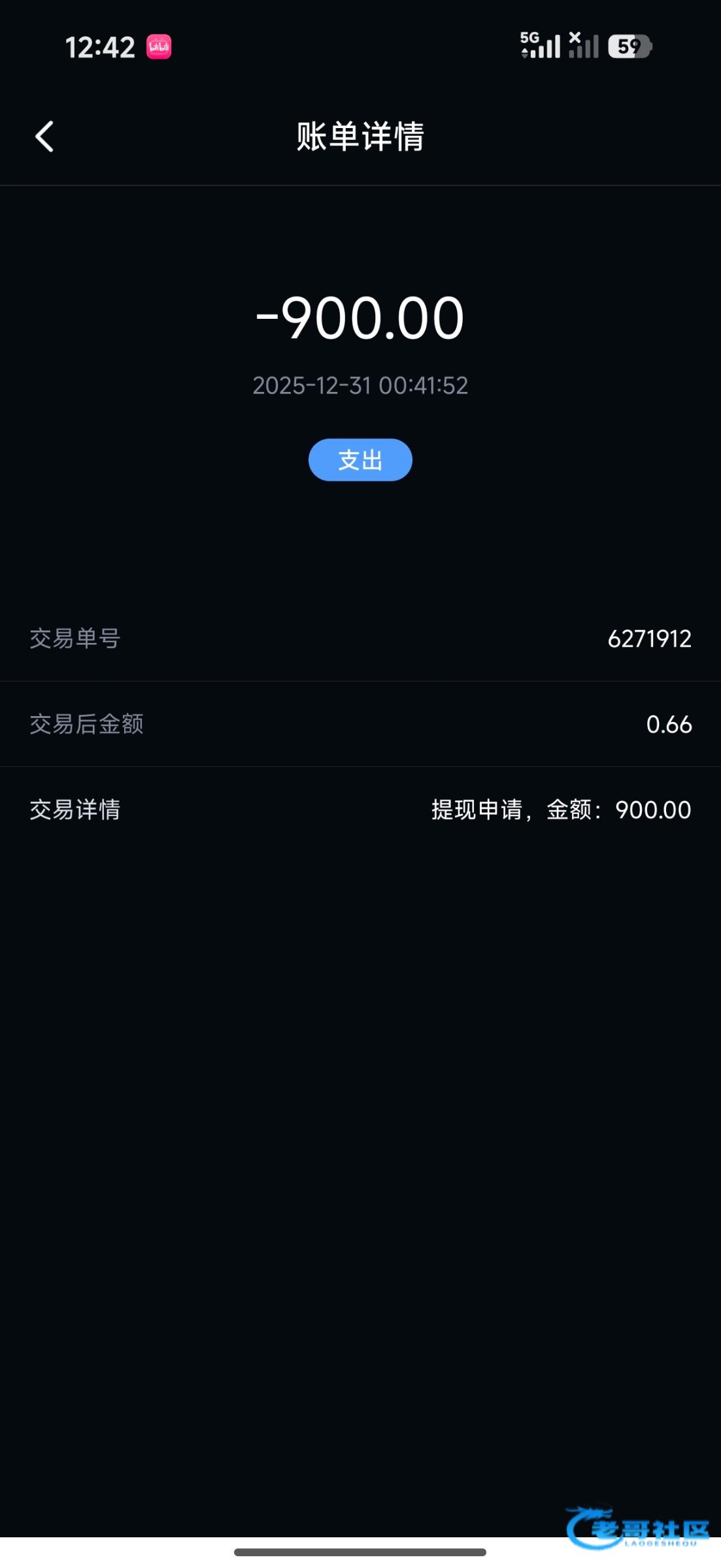Go back from the 账单详情 page
This screenshot has width=721, height=1568.
(44, 137)
